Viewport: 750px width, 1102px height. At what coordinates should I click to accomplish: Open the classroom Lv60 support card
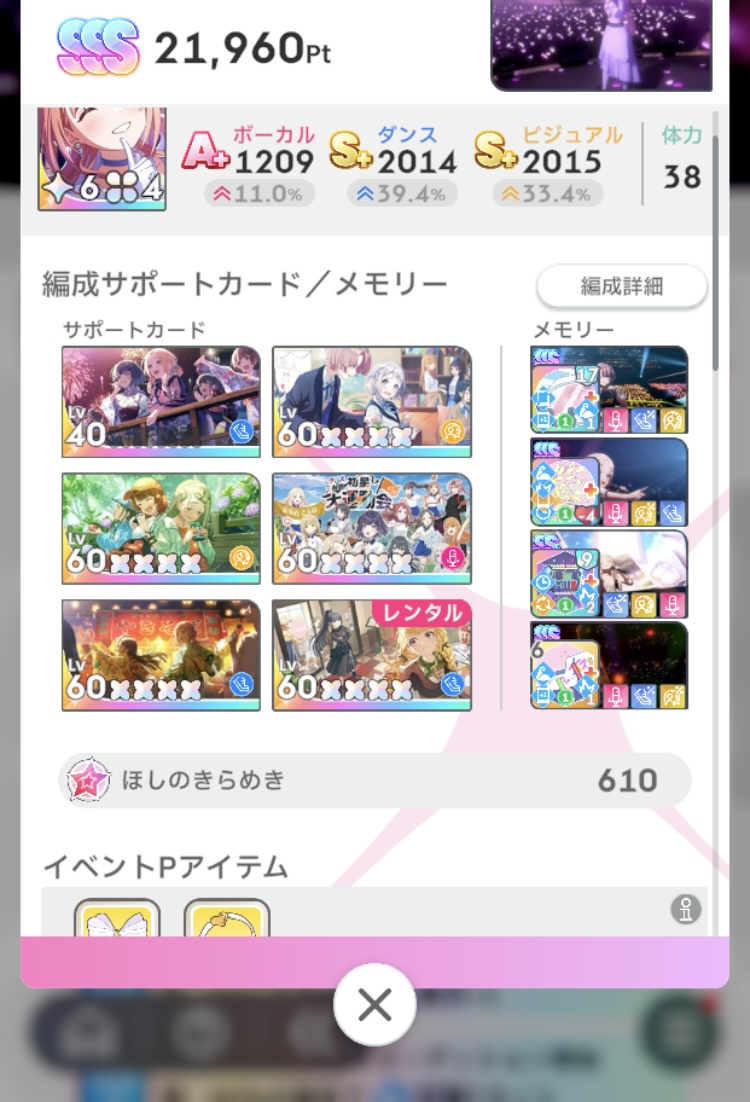pyautogui.click(x=372, y=401)
